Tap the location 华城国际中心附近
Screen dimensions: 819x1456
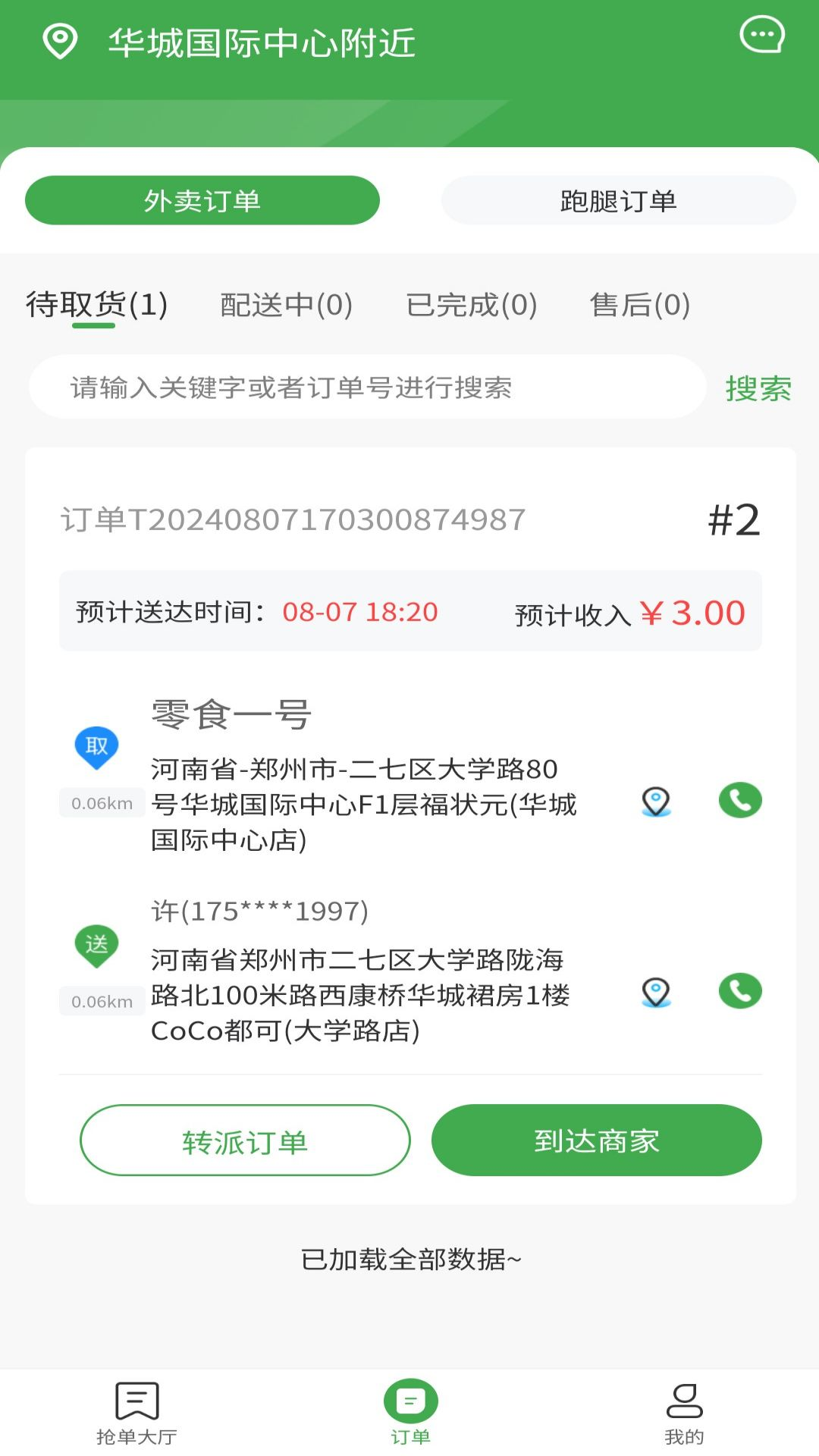[x=262, y=42]
